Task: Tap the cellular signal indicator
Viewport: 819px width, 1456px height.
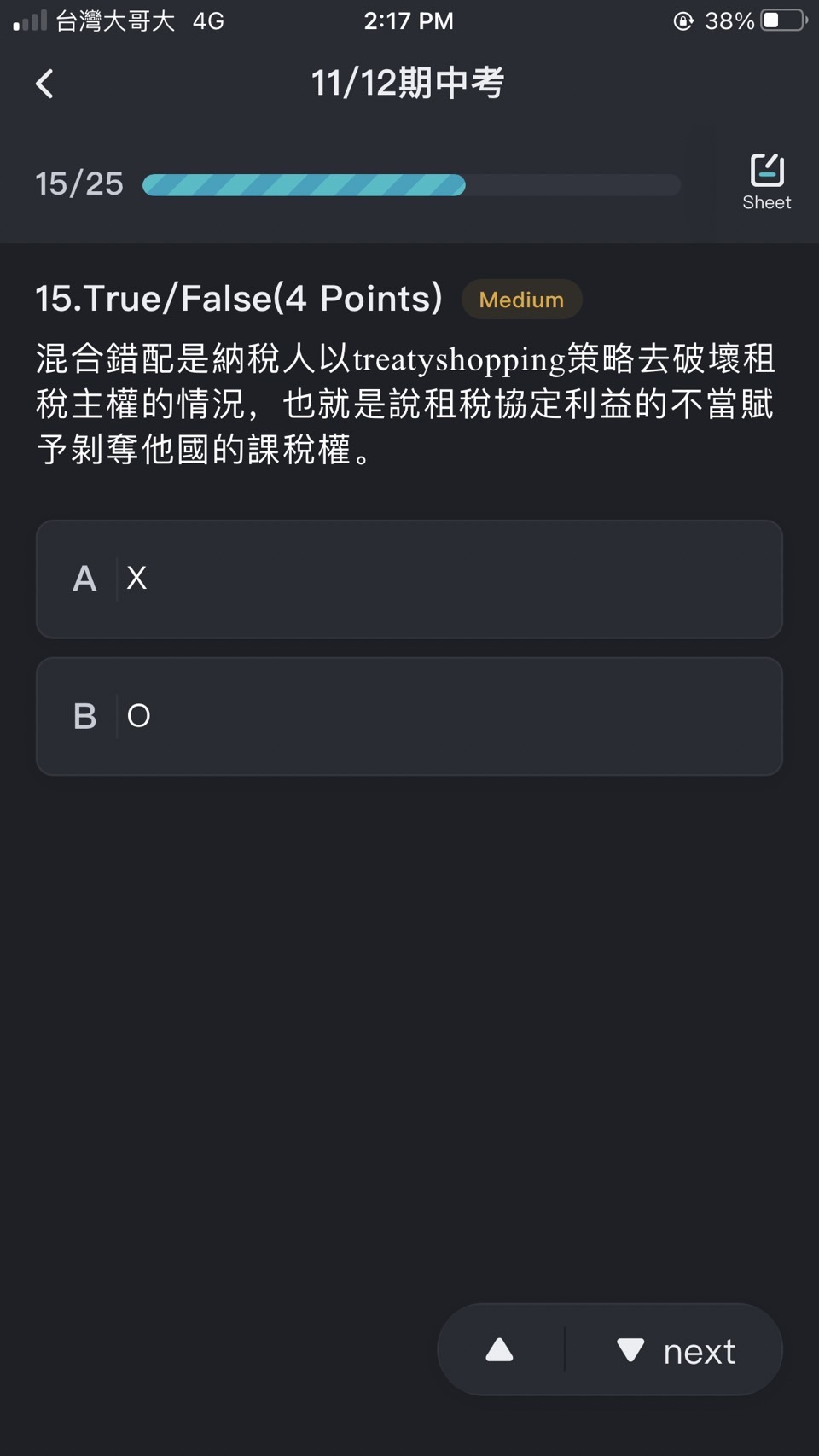Action: click(x=26, y=19)
